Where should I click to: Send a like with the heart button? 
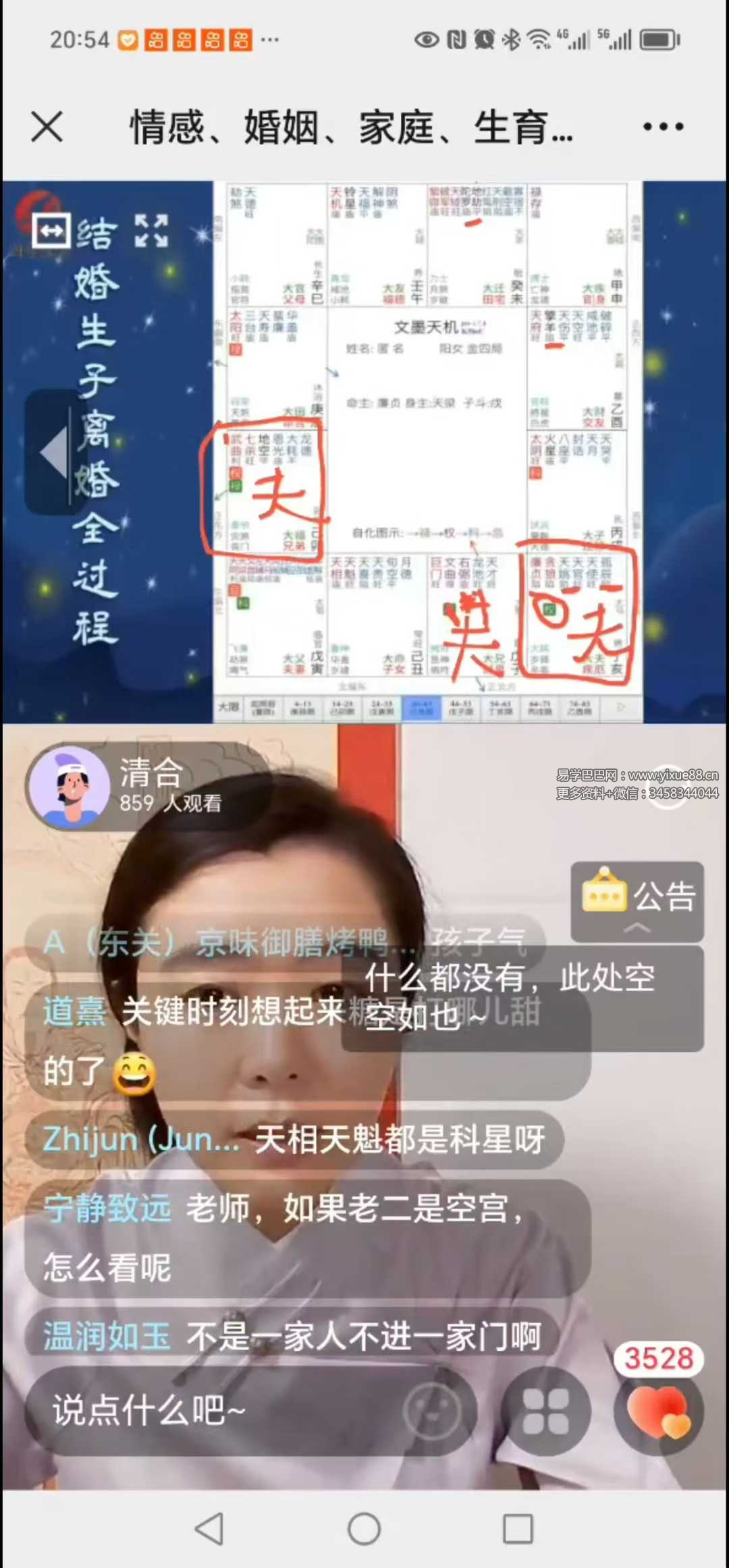coord(658,1411)
